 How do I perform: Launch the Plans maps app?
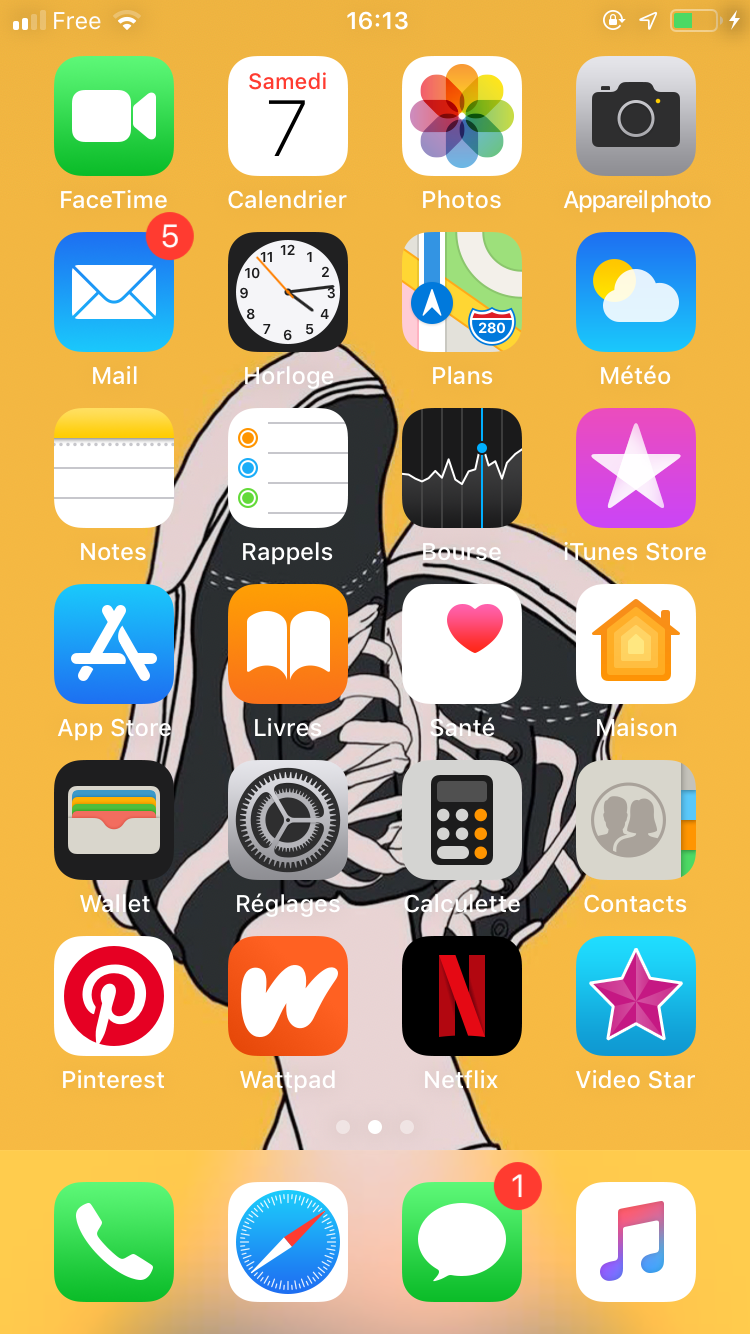coord(462,292)
